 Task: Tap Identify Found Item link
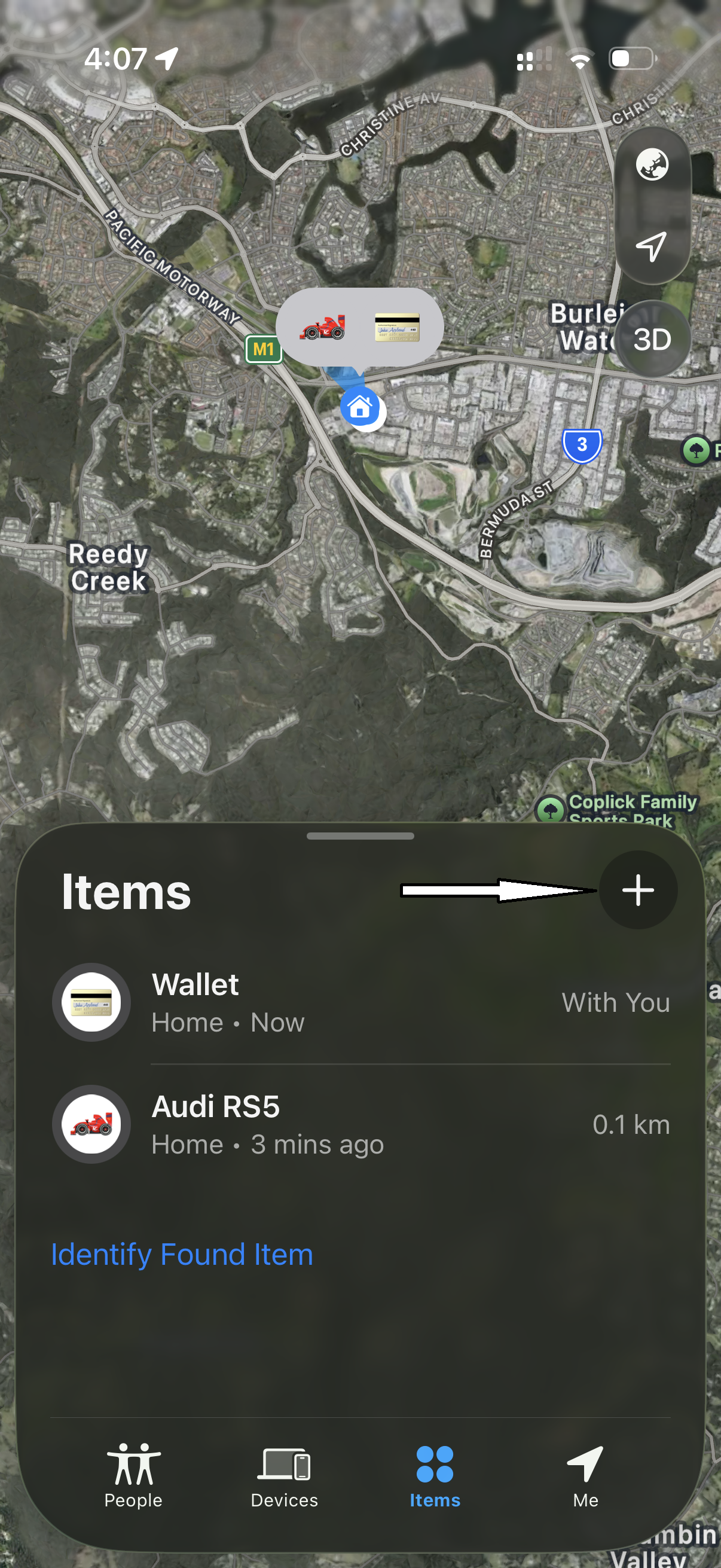[x=182, y=1255]
